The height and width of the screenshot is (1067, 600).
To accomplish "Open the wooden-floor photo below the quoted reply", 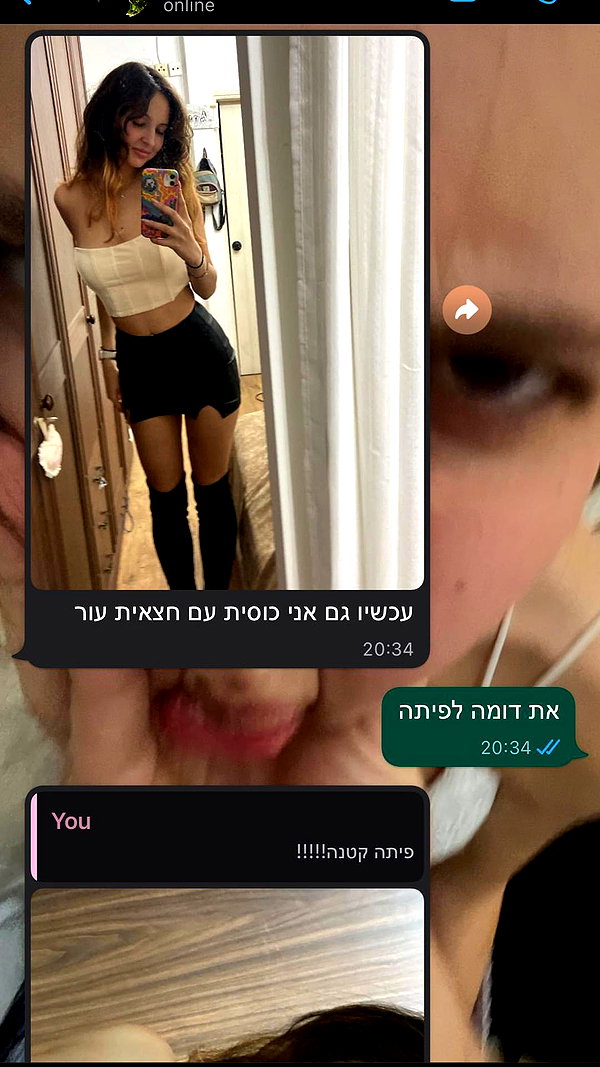I will tap(227, 975).
